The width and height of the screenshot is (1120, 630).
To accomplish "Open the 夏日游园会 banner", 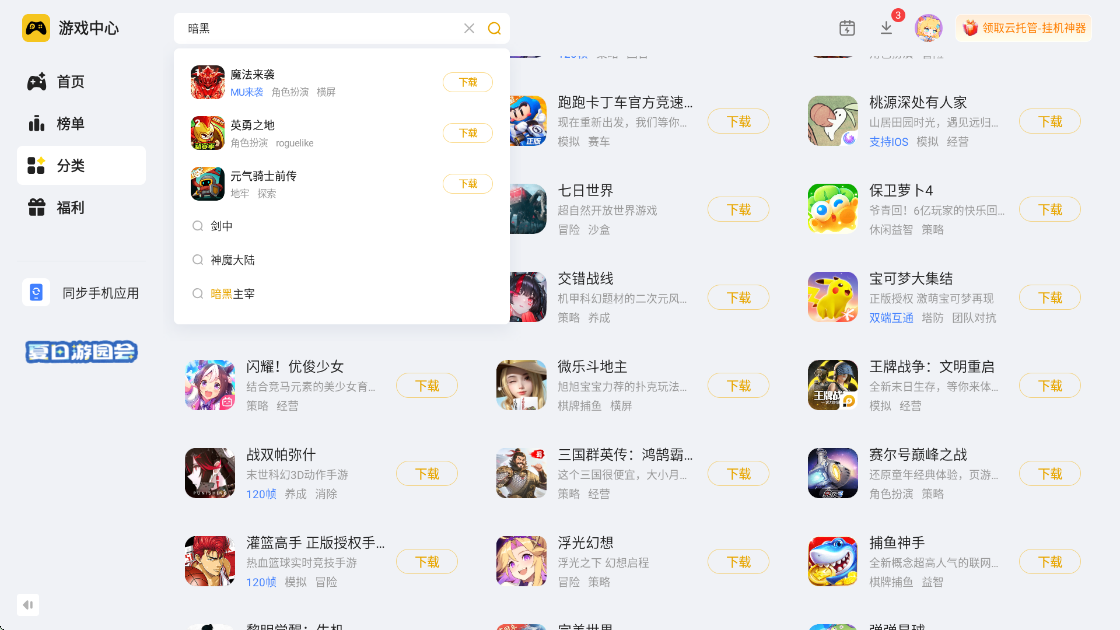I will 82,352.
